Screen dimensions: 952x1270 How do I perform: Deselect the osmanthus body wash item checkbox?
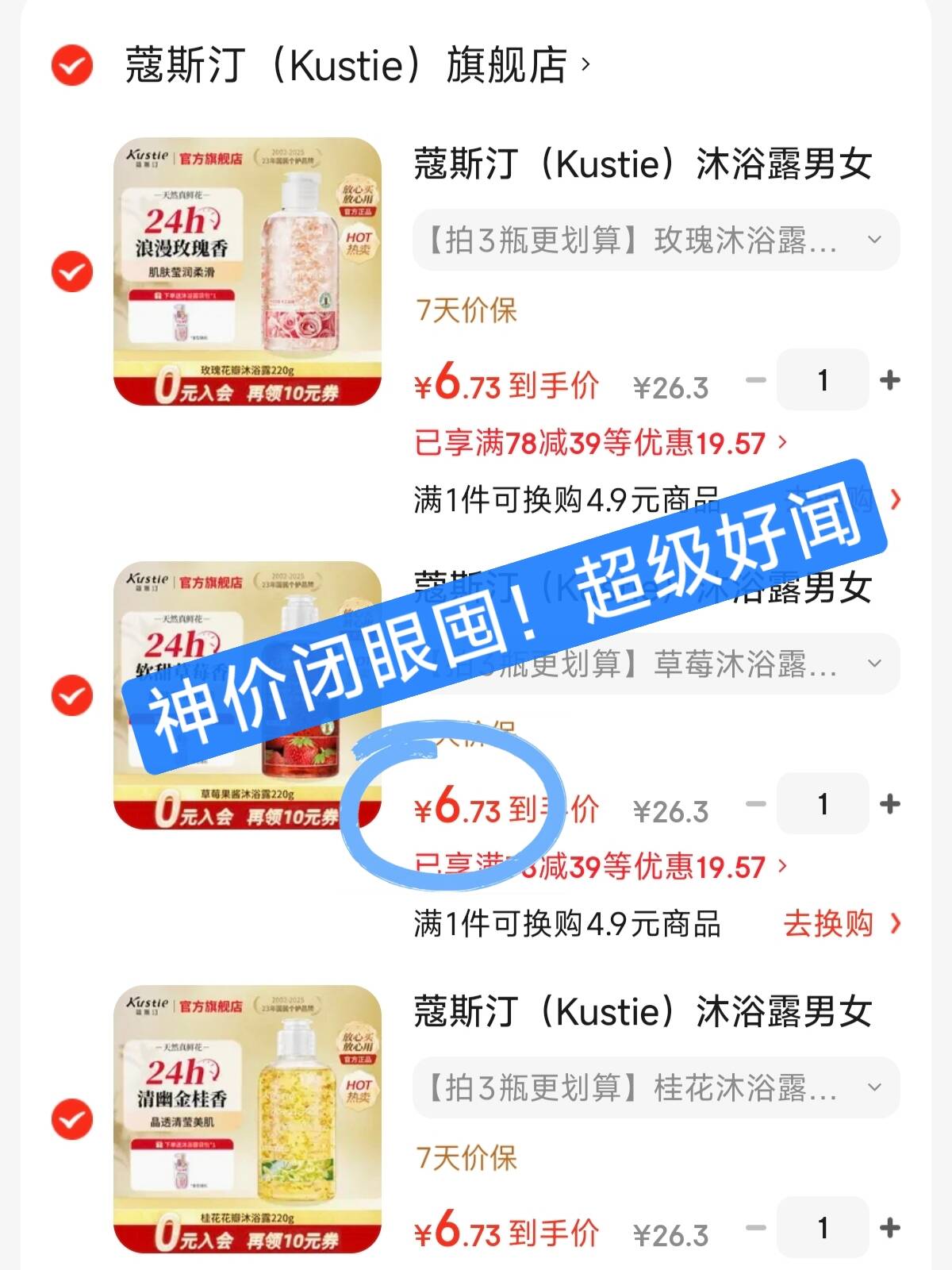72,1119
